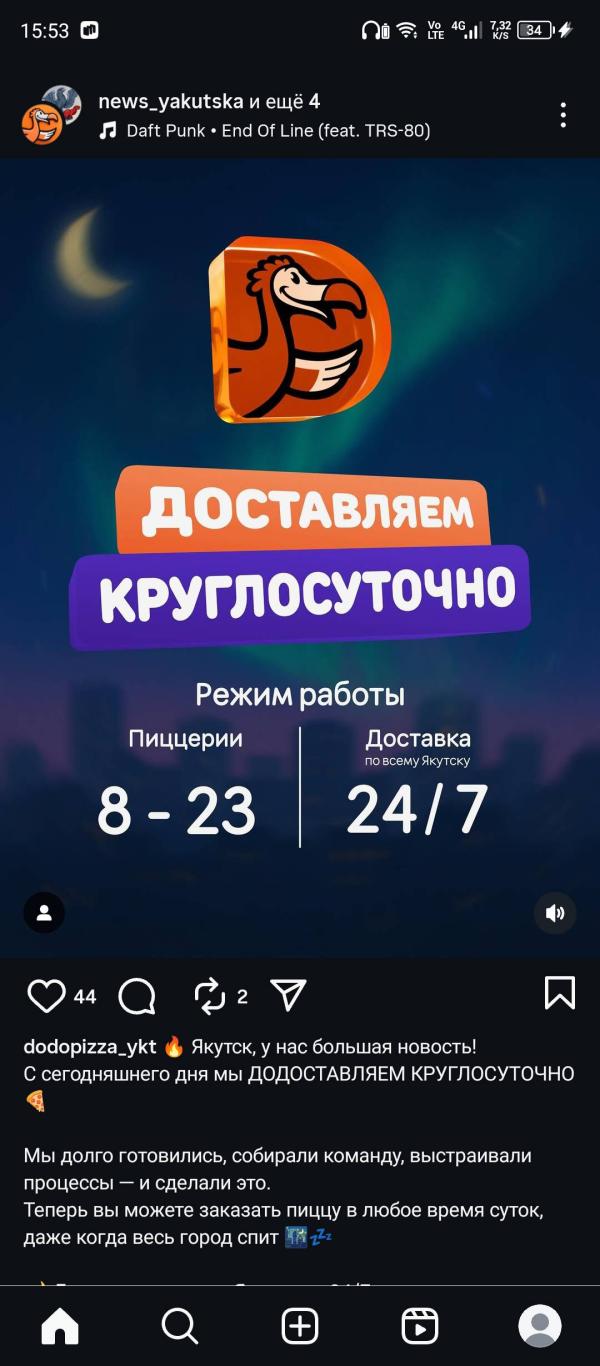Open my profile tab

540,1326
